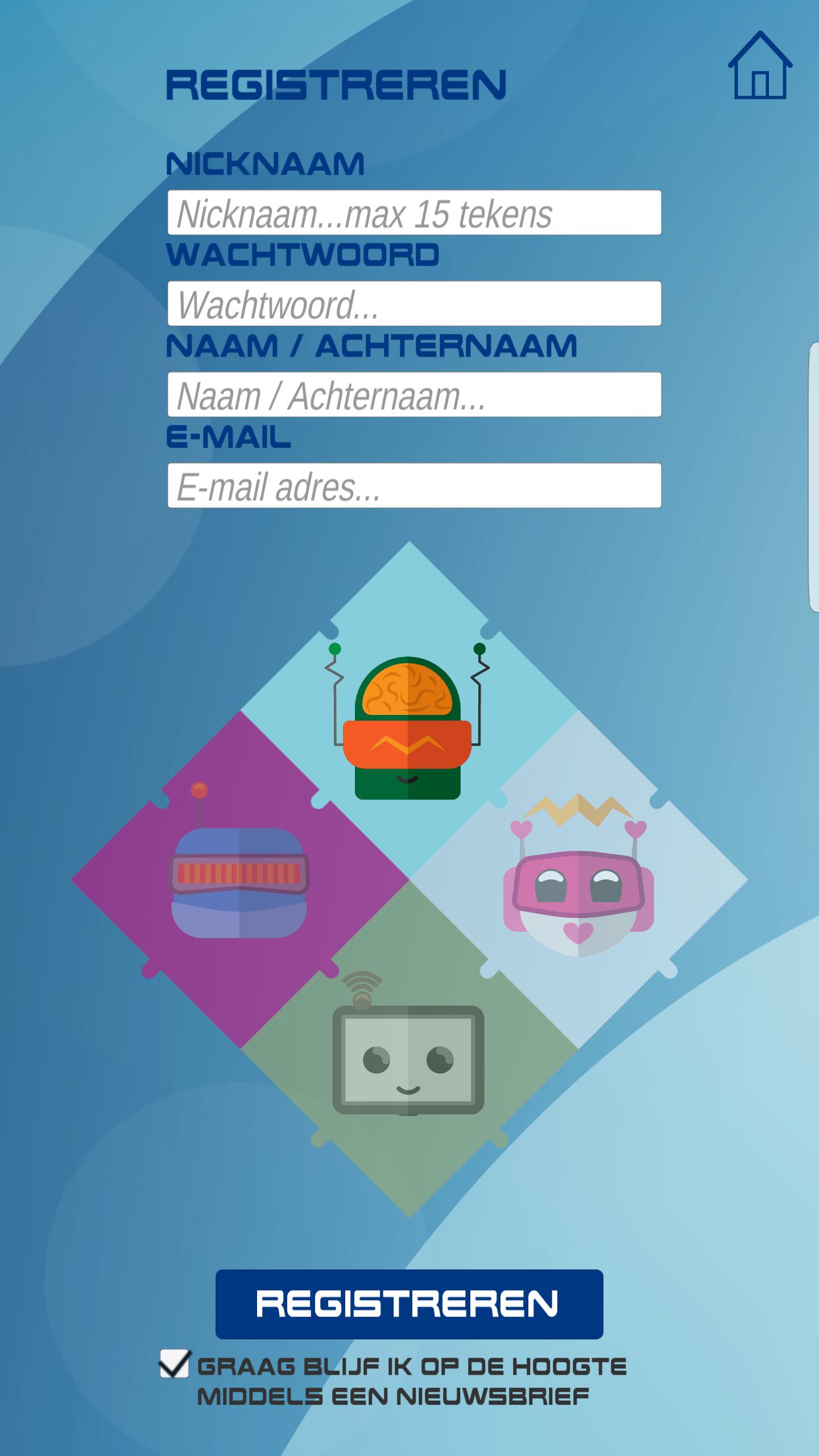This screenshot has height=1456, width=819.
Task: Choose the blue visor robot avatar
Action: click(239, 879)
